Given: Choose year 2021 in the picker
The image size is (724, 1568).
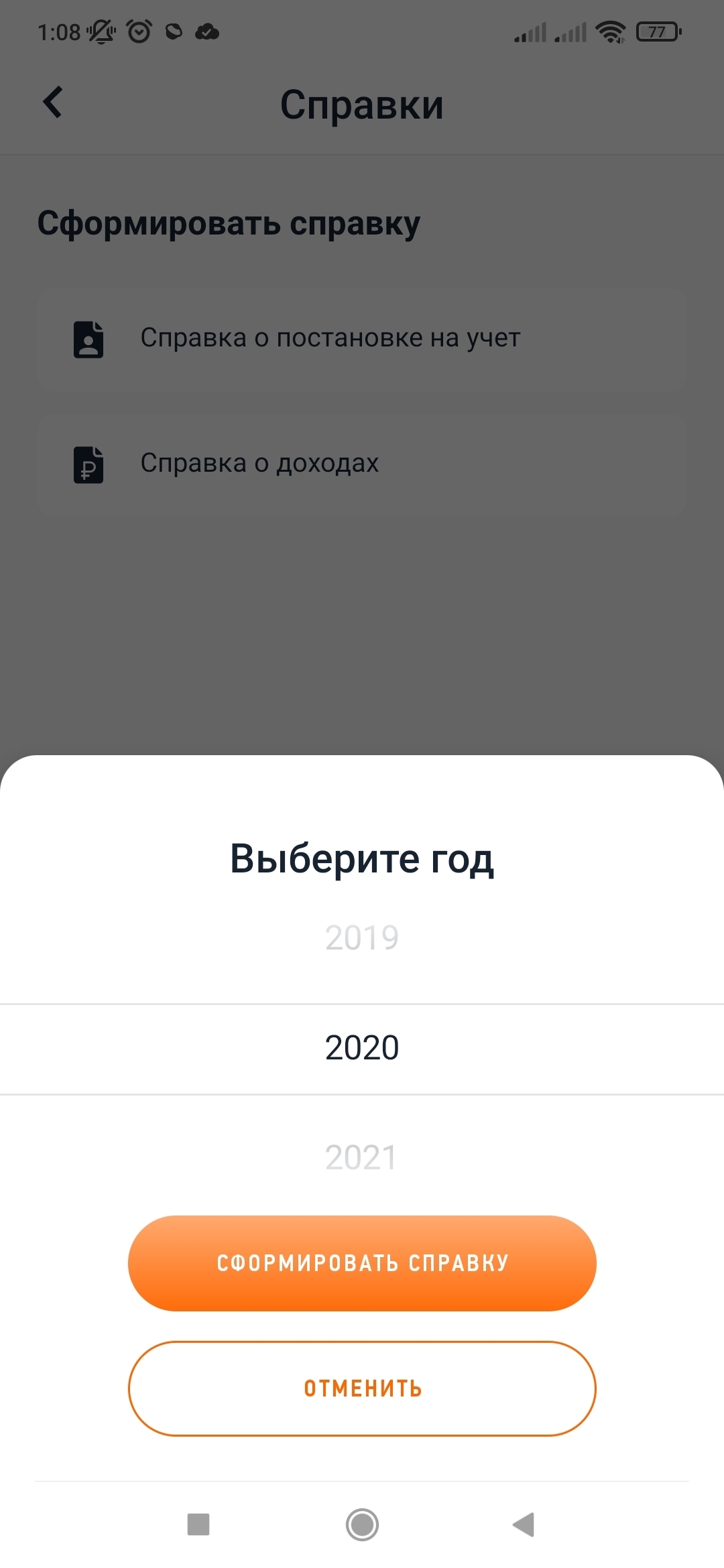Looking at the screenshot, I should click(362, 1157).
